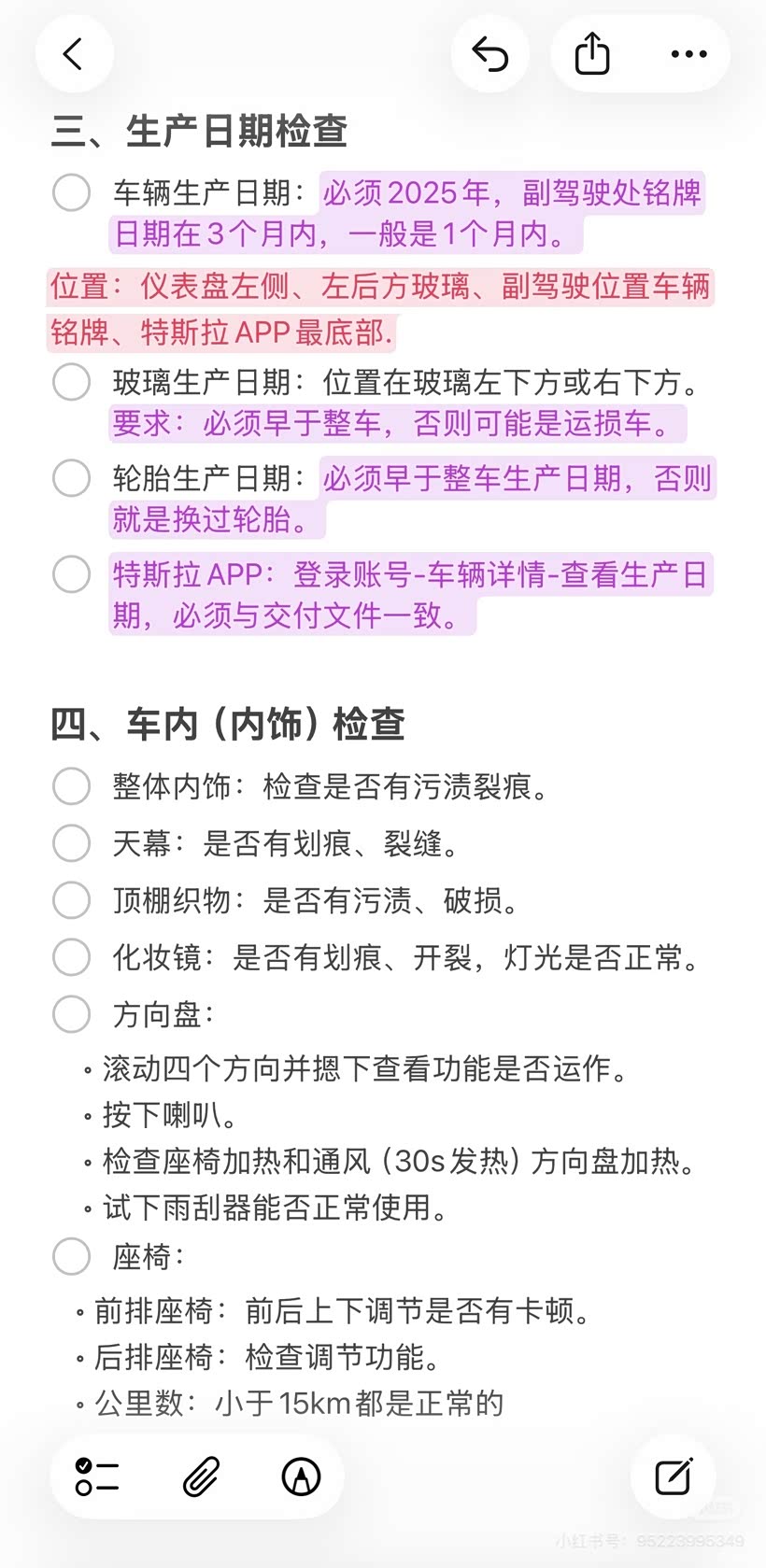Check off 整体内饰 item
The image size is (766, 1568).
(x=71, y=786)
